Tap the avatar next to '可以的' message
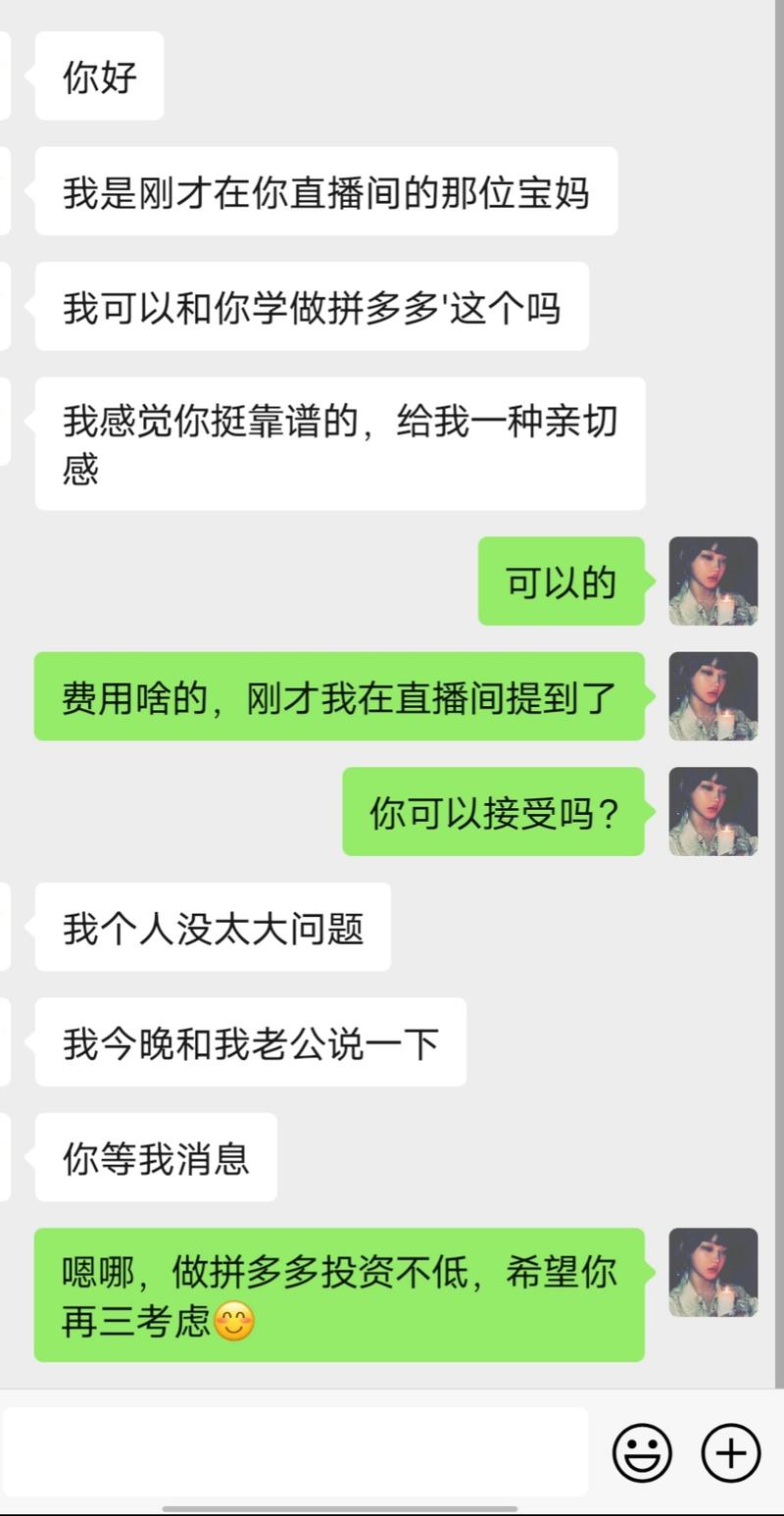Screen dimensions: 784x1516 (x=713, y=582)
